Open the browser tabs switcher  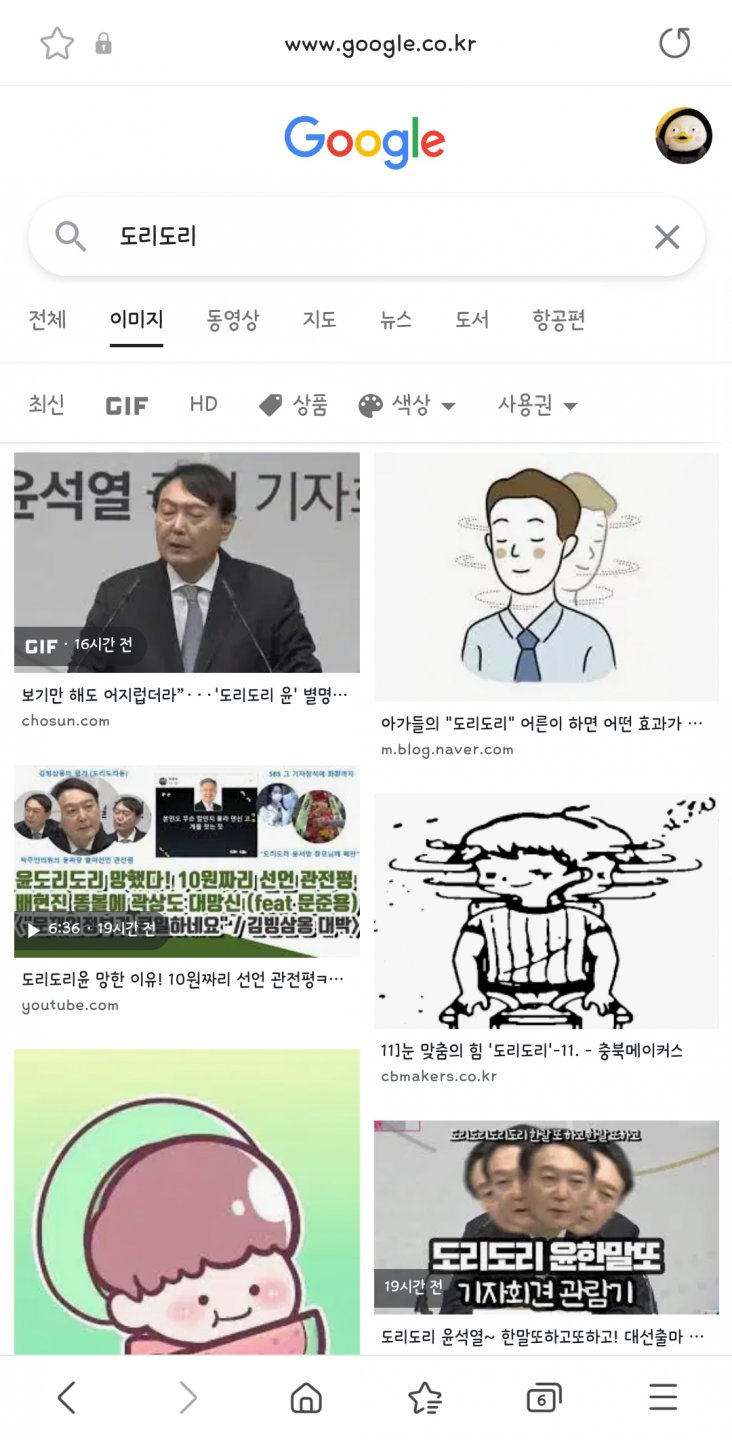543,1397
